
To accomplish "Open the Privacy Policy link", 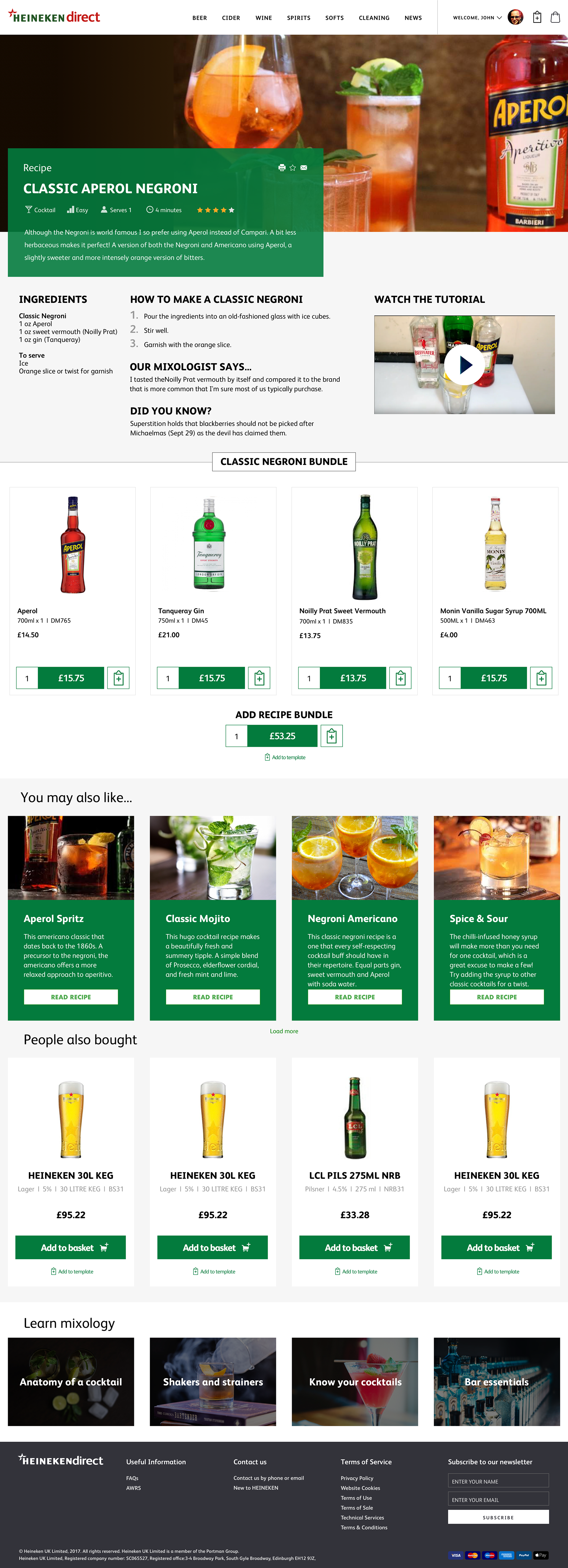I will pos(357,1478).
